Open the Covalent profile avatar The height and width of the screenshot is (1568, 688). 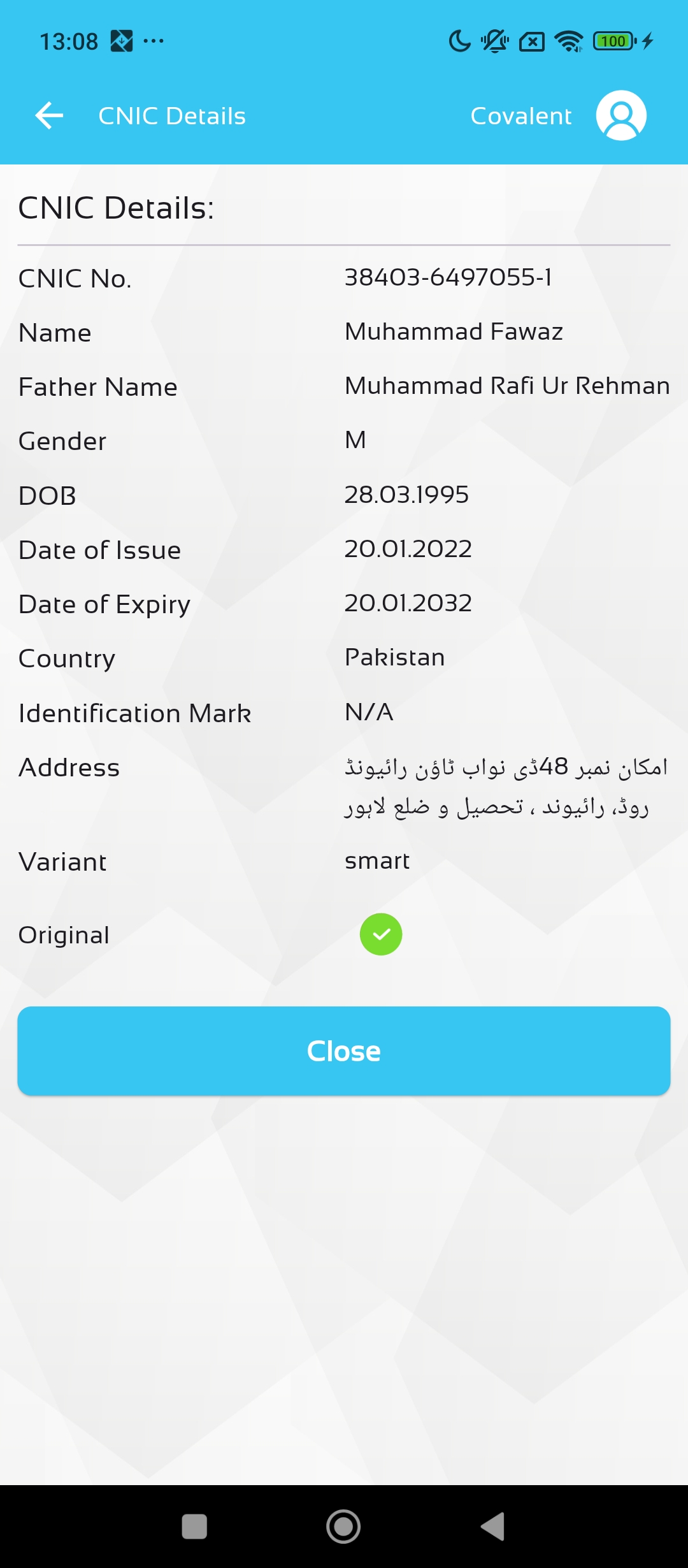point(621,115)
